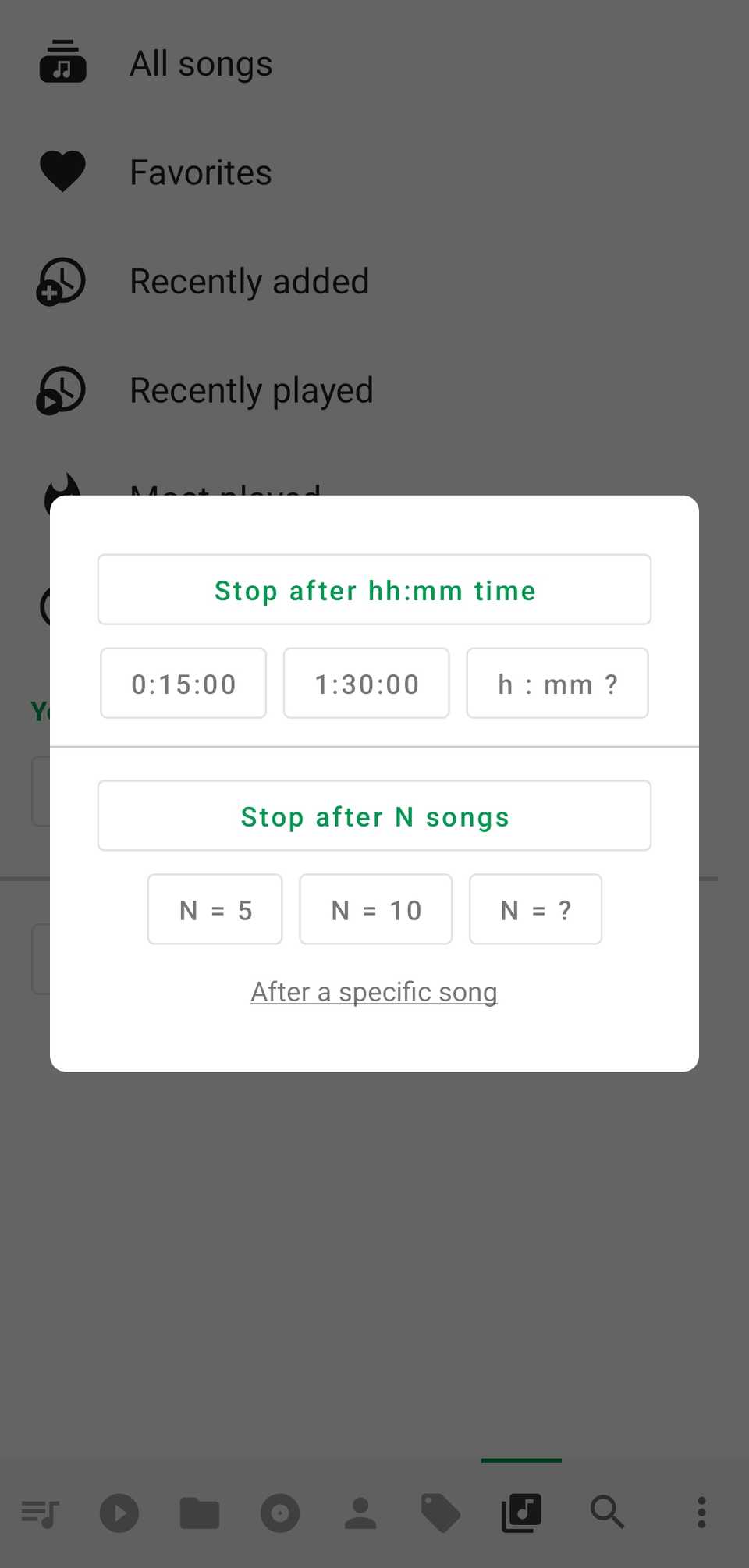
Task: Activate Stop after N songs
Action: (374, 816)
